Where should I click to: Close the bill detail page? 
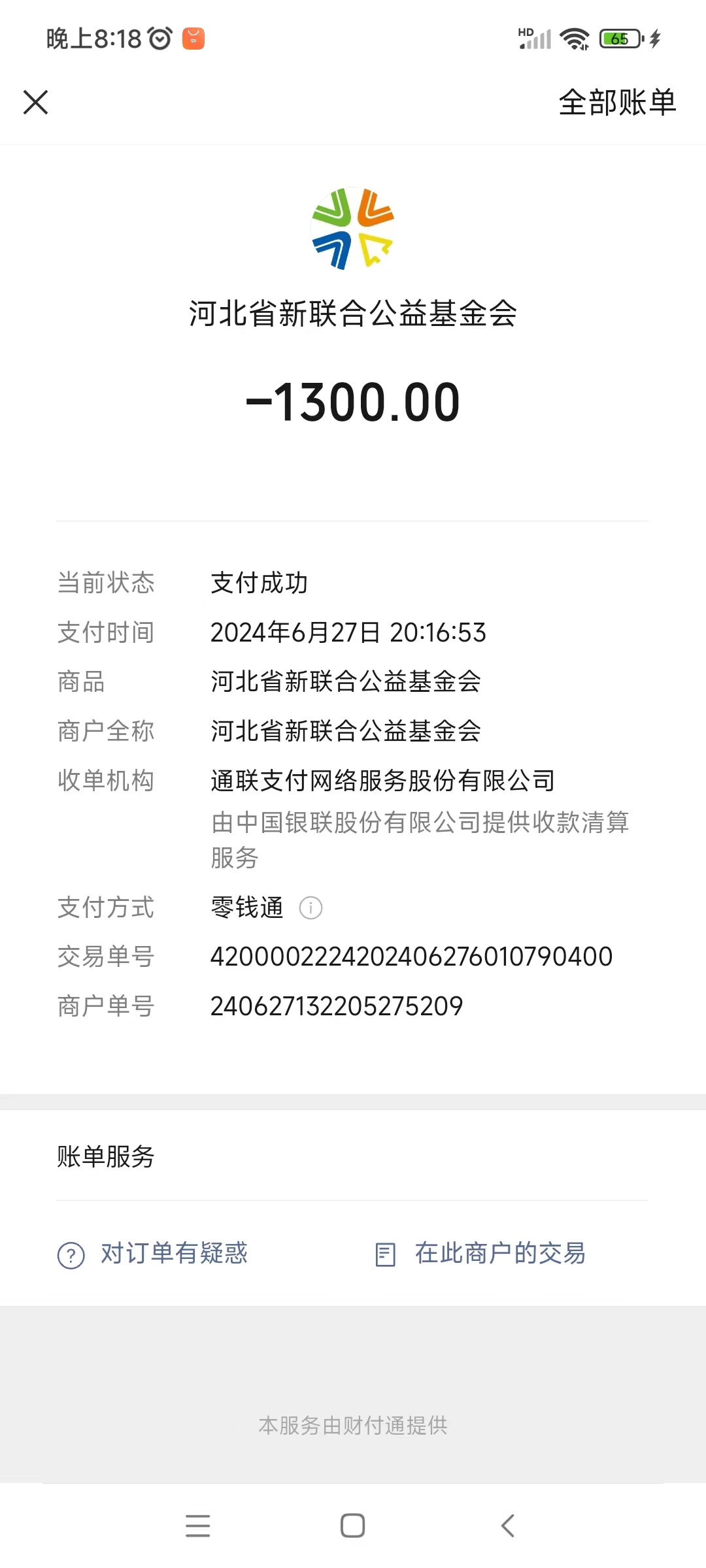(x=35, y=103)
